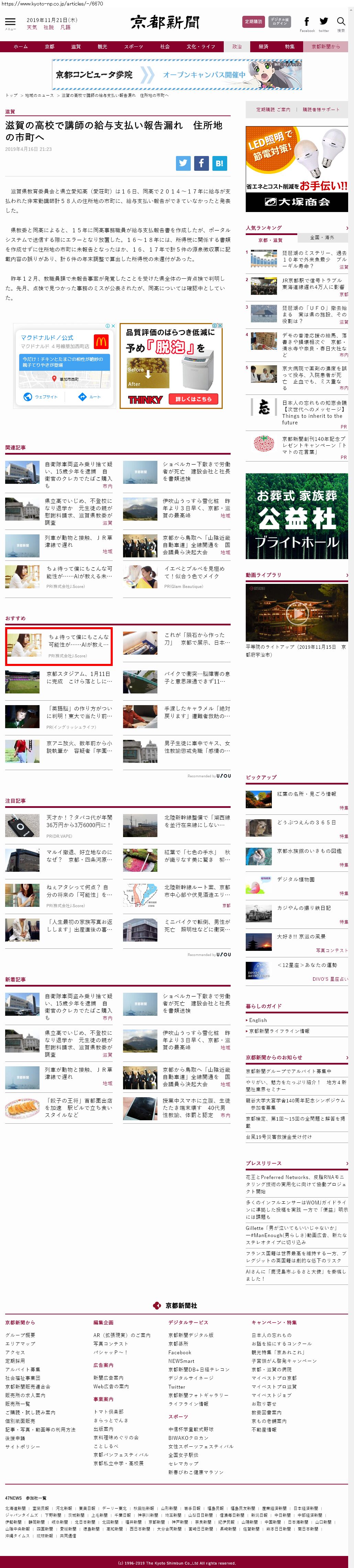354x1568 pixels.
Task: Open the 会社概要 footer link
Action: tap(20, 1335)
